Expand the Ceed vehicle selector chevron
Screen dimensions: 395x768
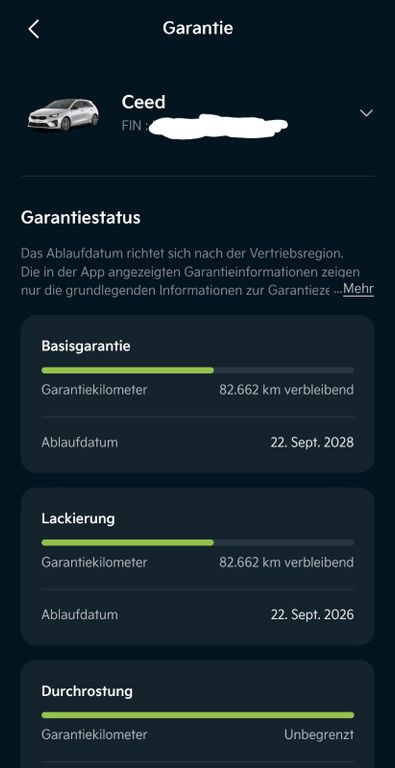click(366, 113)
